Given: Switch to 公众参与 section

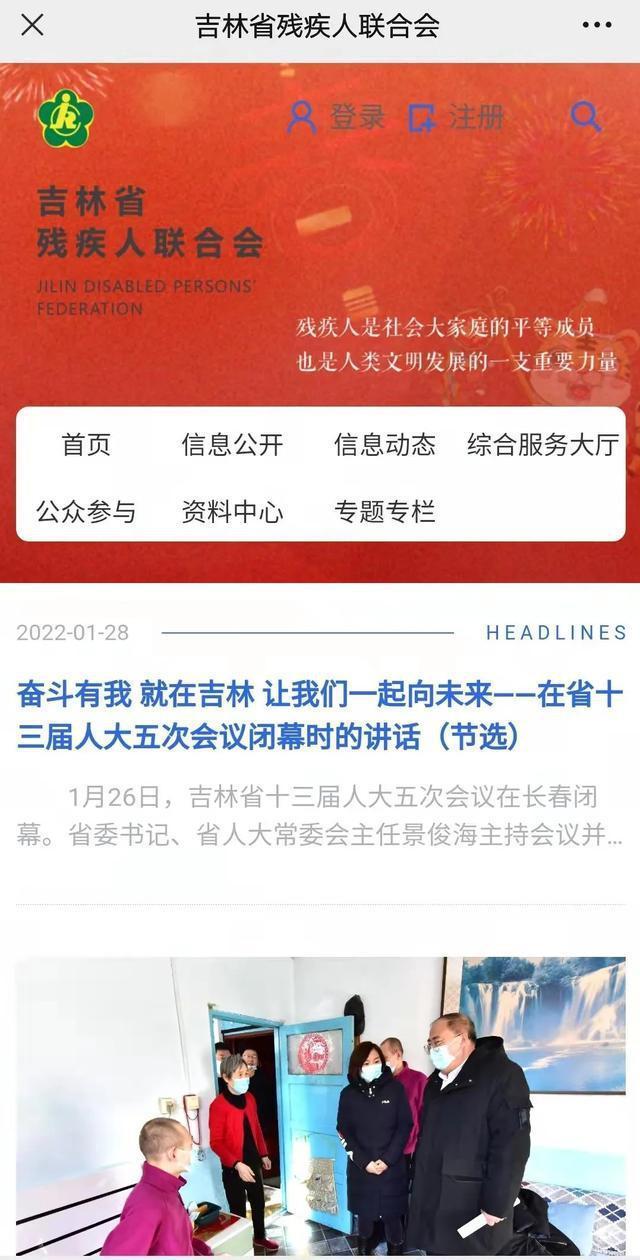Looking at the screenshot, I should [x=86, y=512].
